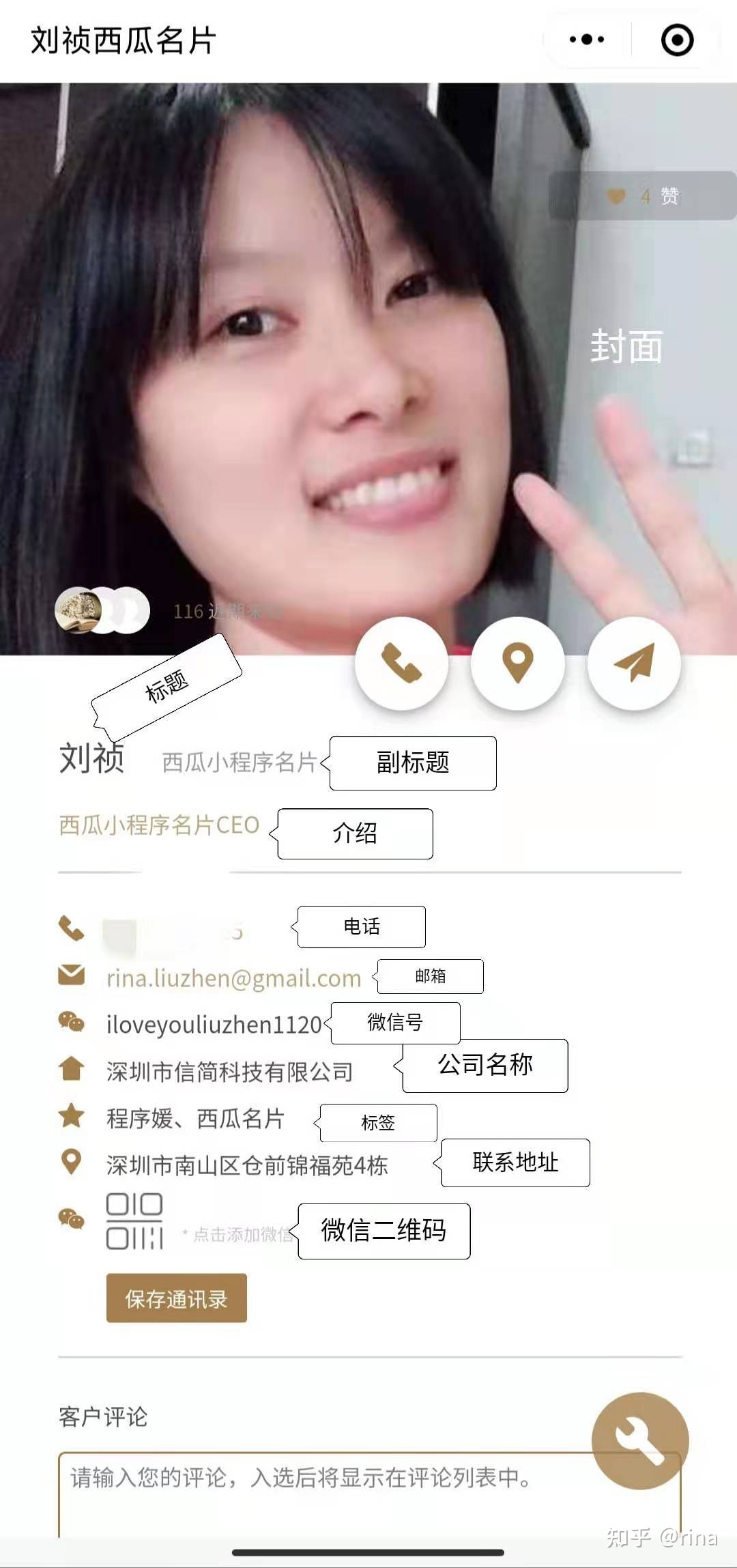The width and height of the screenshot is (737, 1568).
Task: Tap the email rina.liuzhen@gmail.com row
Action: [233, 978]
